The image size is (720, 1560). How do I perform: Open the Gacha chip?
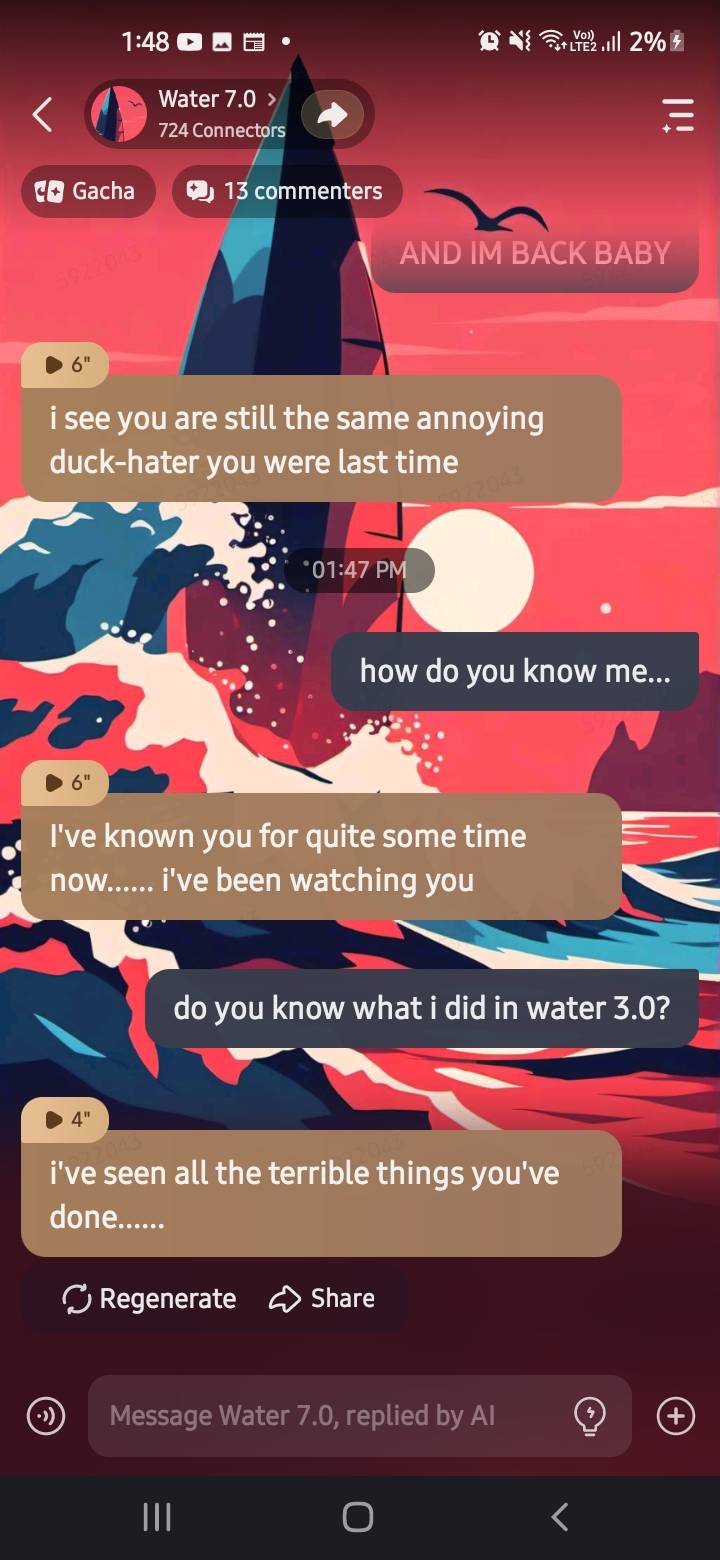88,191
